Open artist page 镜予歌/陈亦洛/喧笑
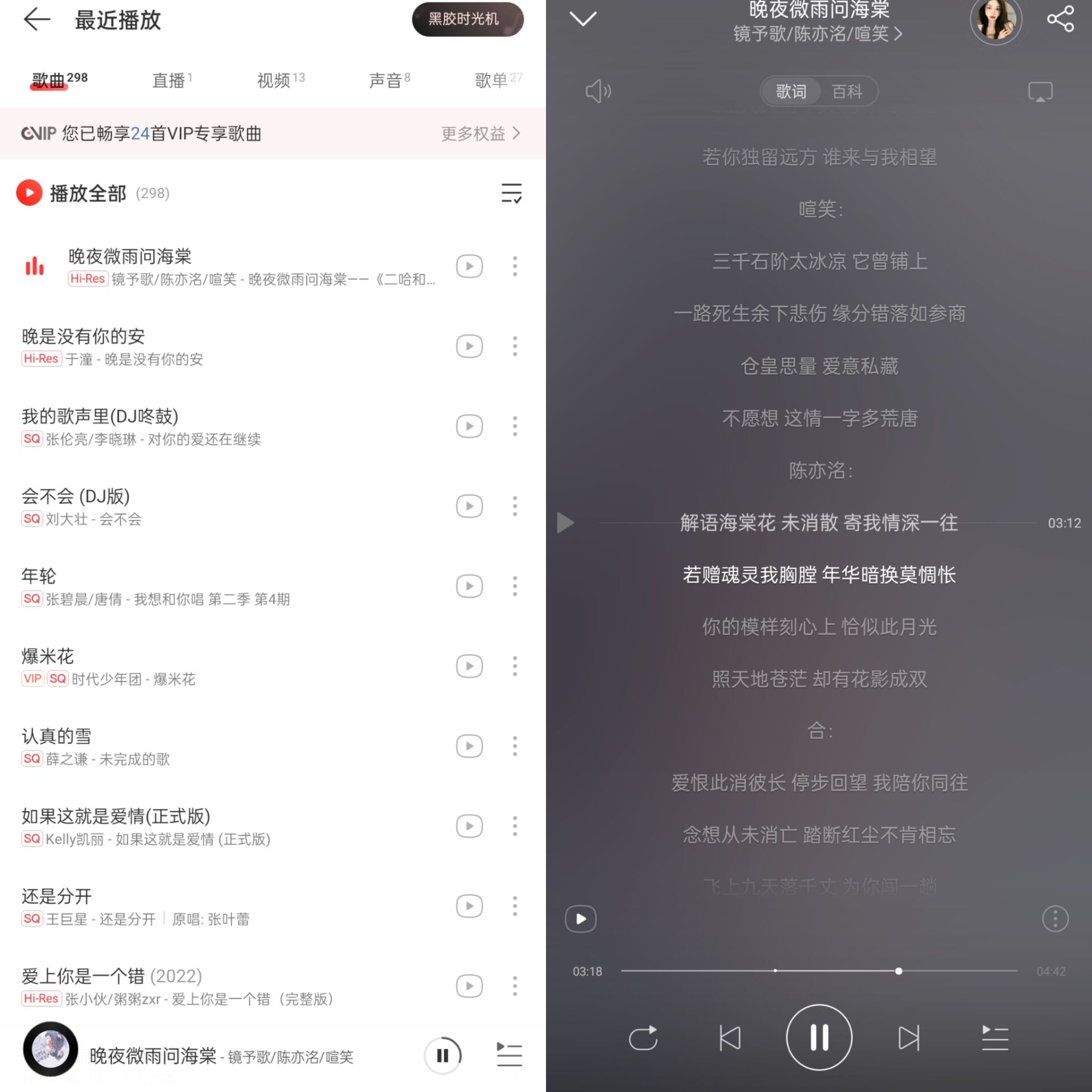 [x=817, y=34]
